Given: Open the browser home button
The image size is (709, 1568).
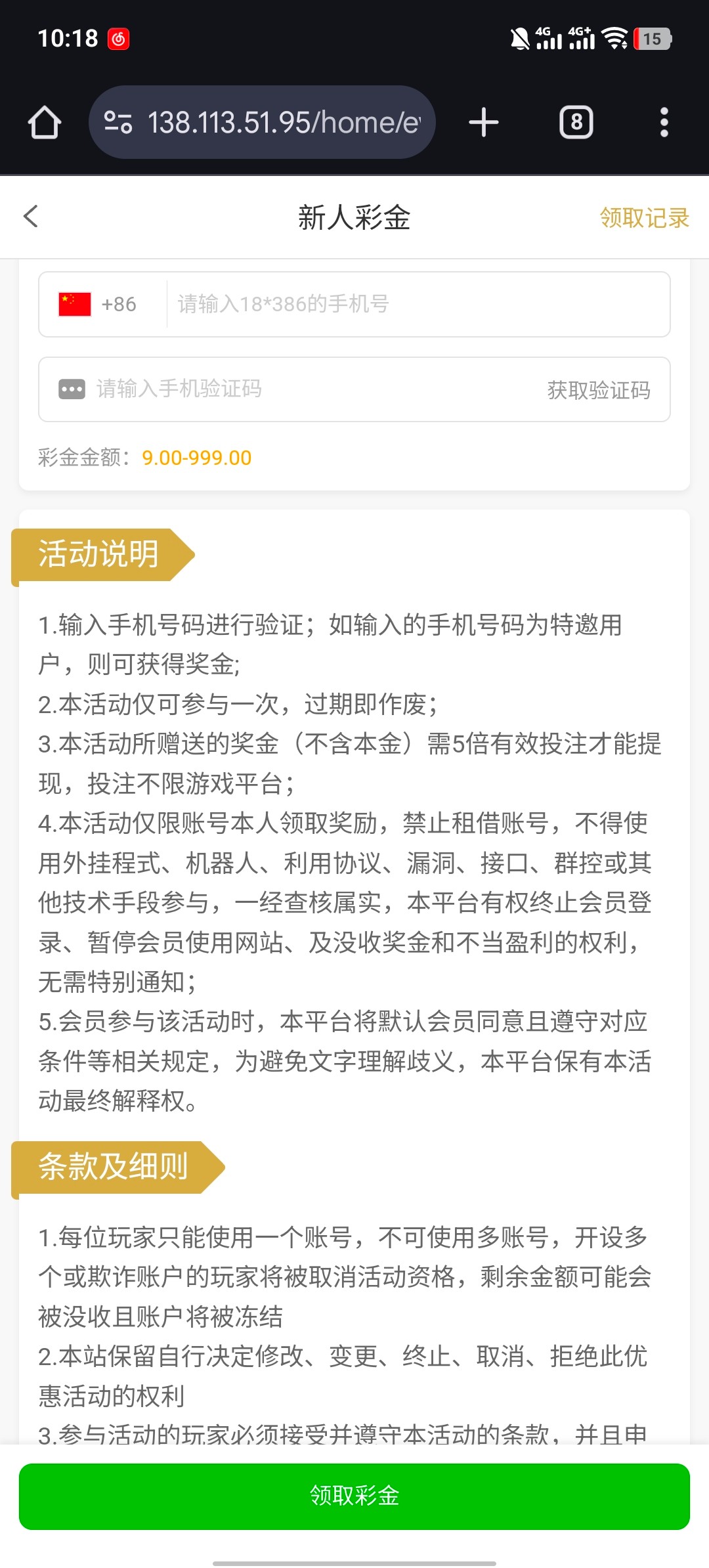Looking at the screenshot, I should point(45,123).
